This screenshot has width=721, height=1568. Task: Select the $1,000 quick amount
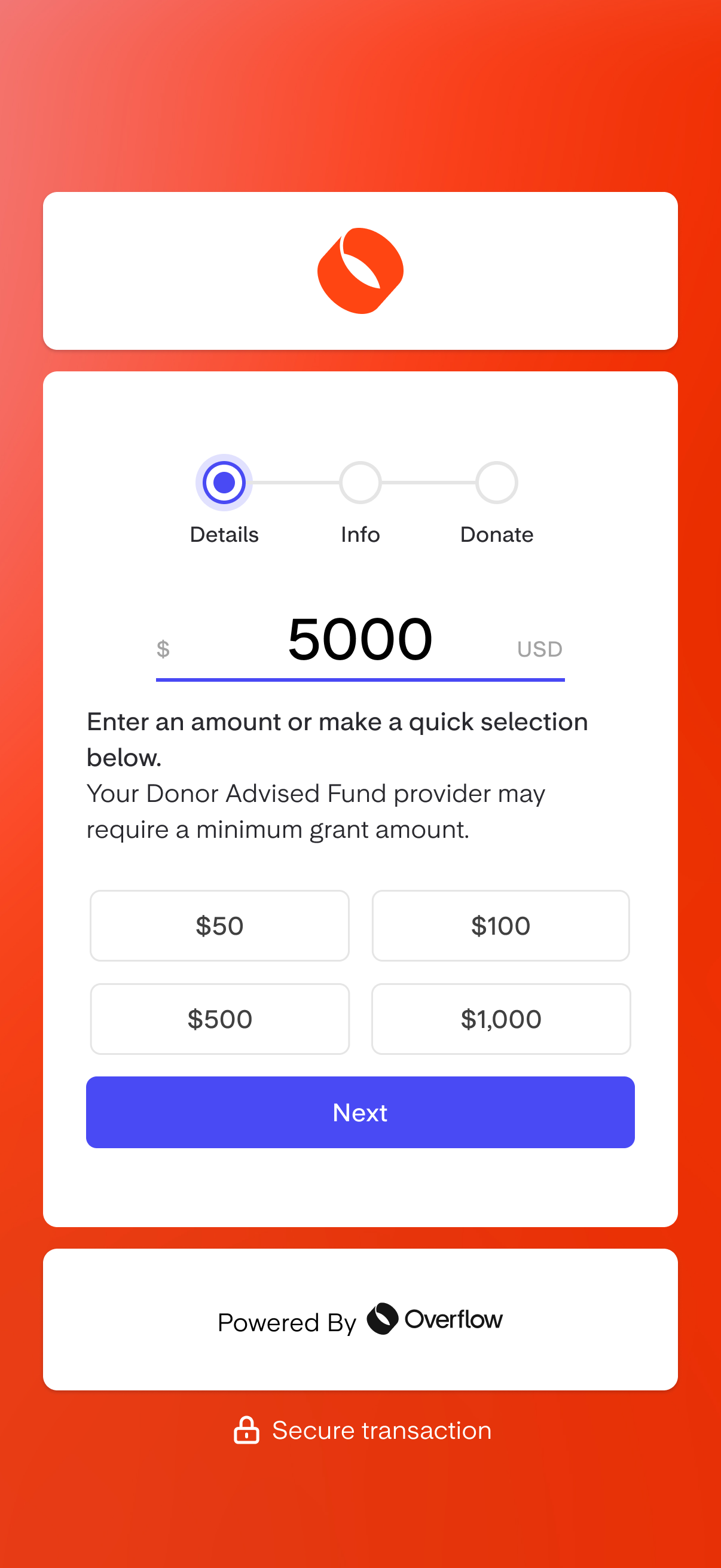pyautogui.click(x=501, y=1018)
